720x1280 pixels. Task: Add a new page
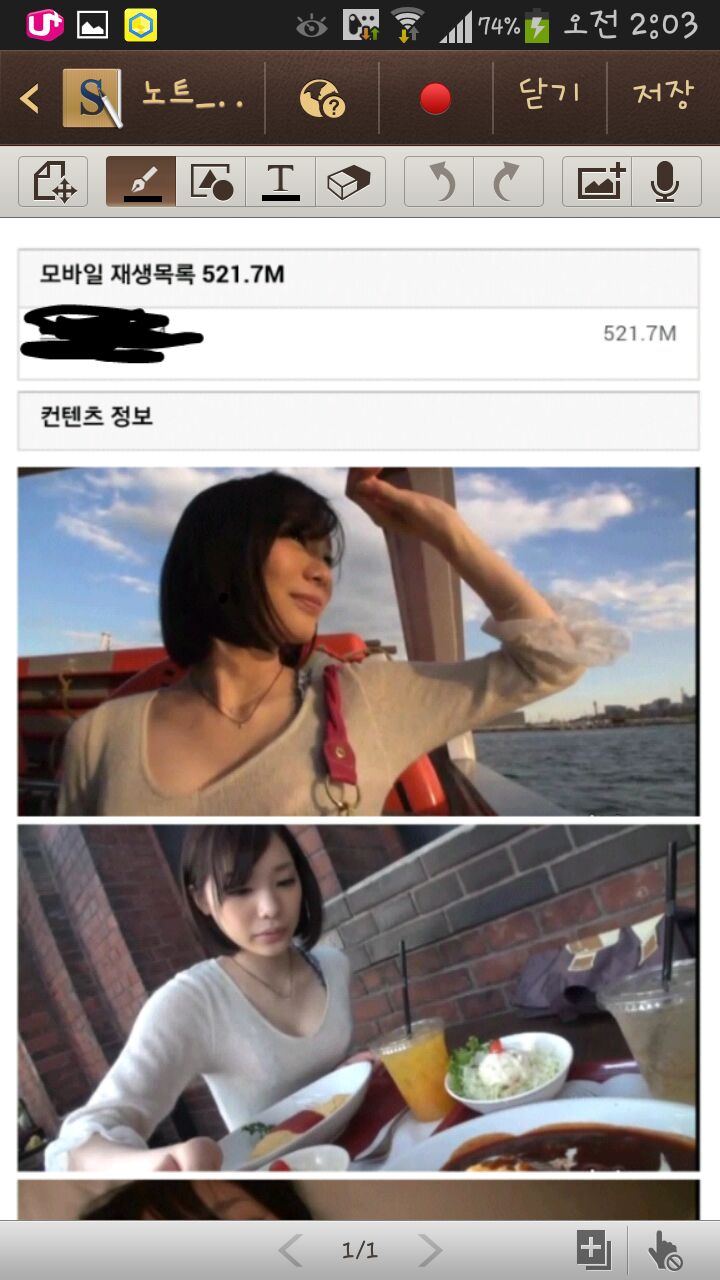point(593,1250)
